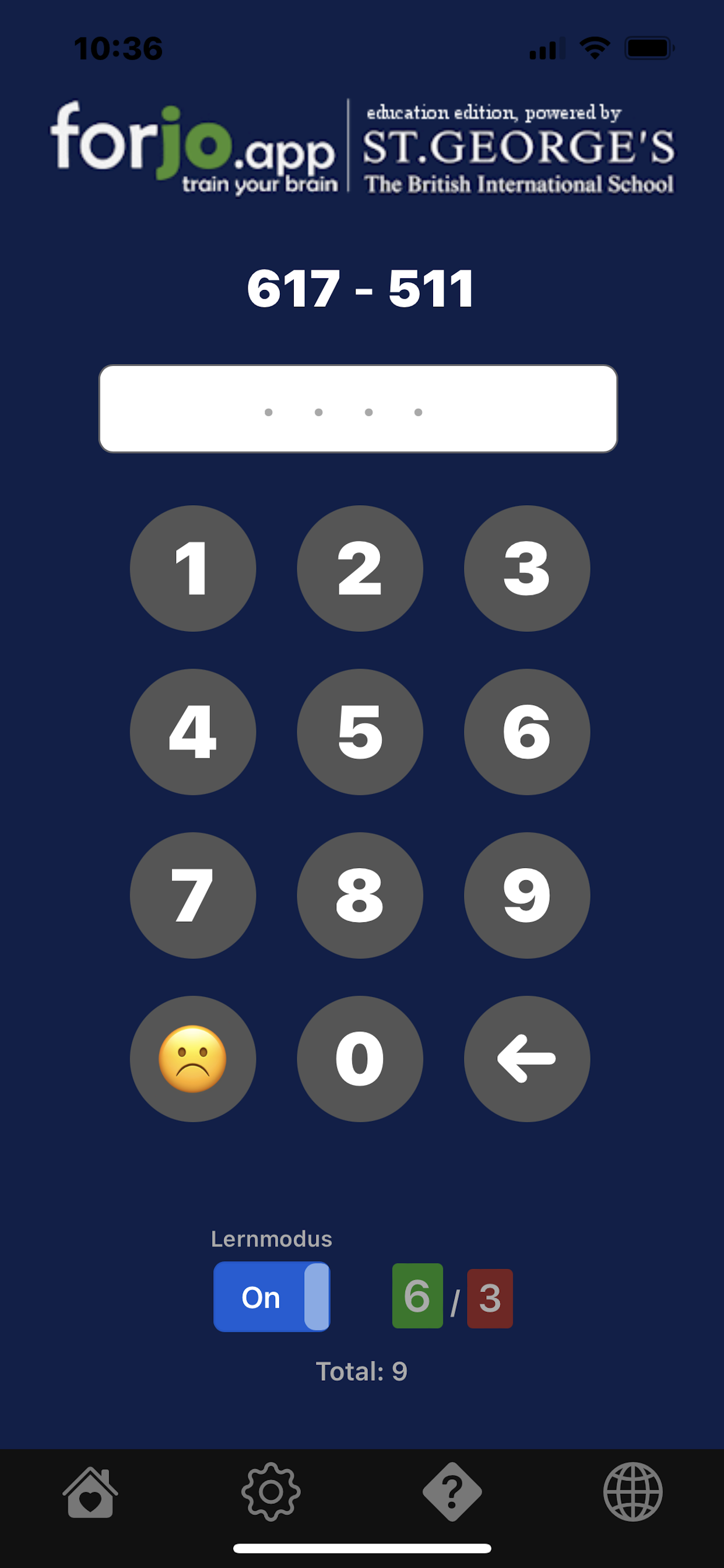Open the settings gear icon
This screenshot has width=724, height=1568.
coord(270,1492)
